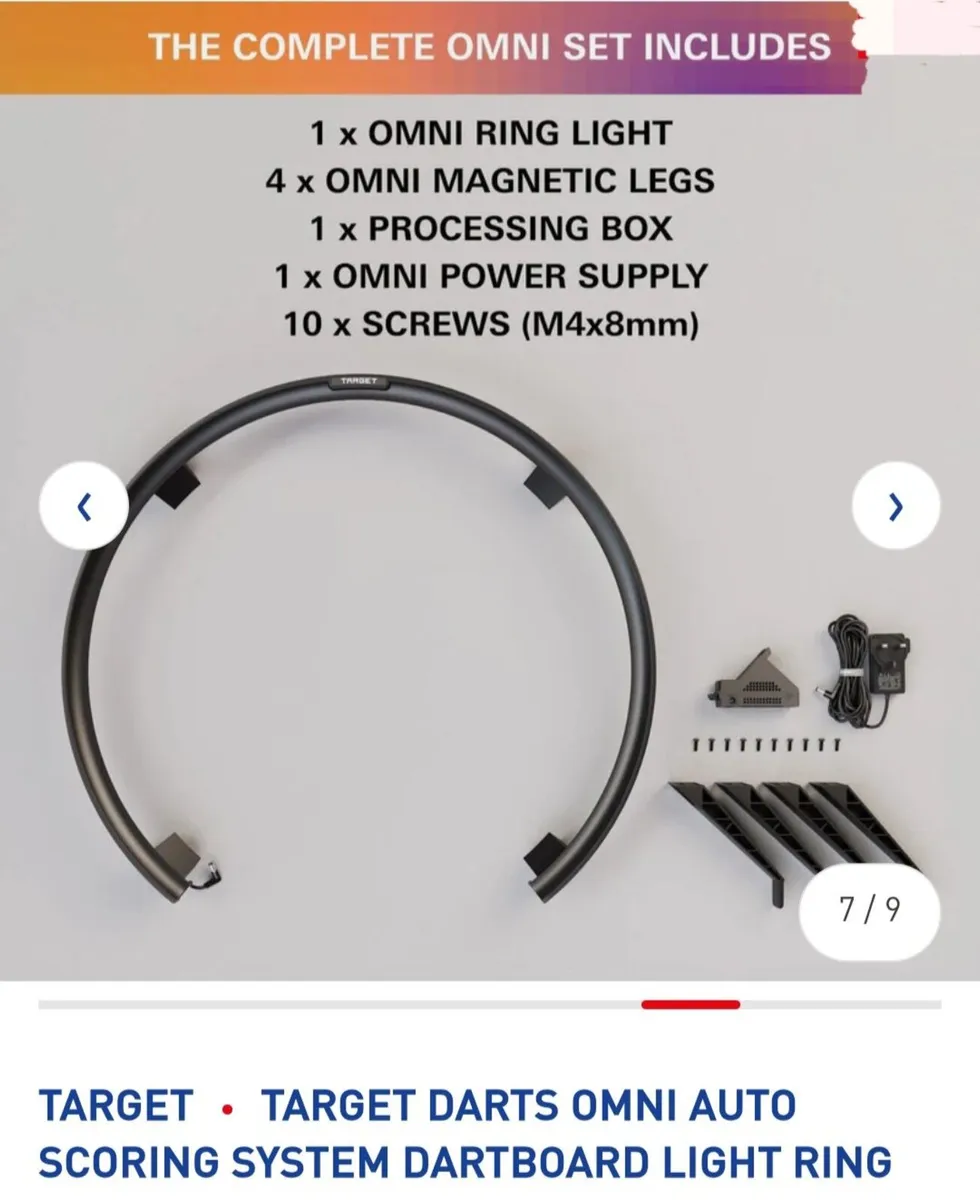Viewport: 980px width, 1200px height.
Task: Open the Omni set product image
Action: pos(490,600)
